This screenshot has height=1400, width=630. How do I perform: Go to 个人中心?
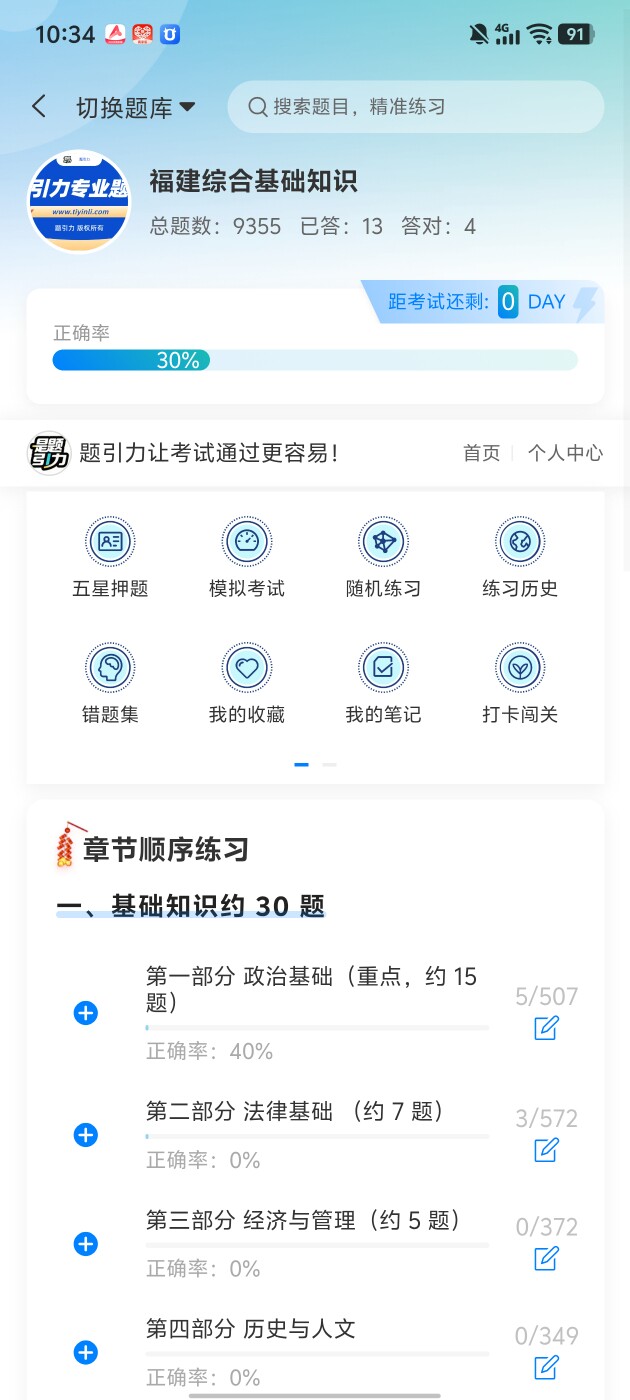tap(565, 453)
